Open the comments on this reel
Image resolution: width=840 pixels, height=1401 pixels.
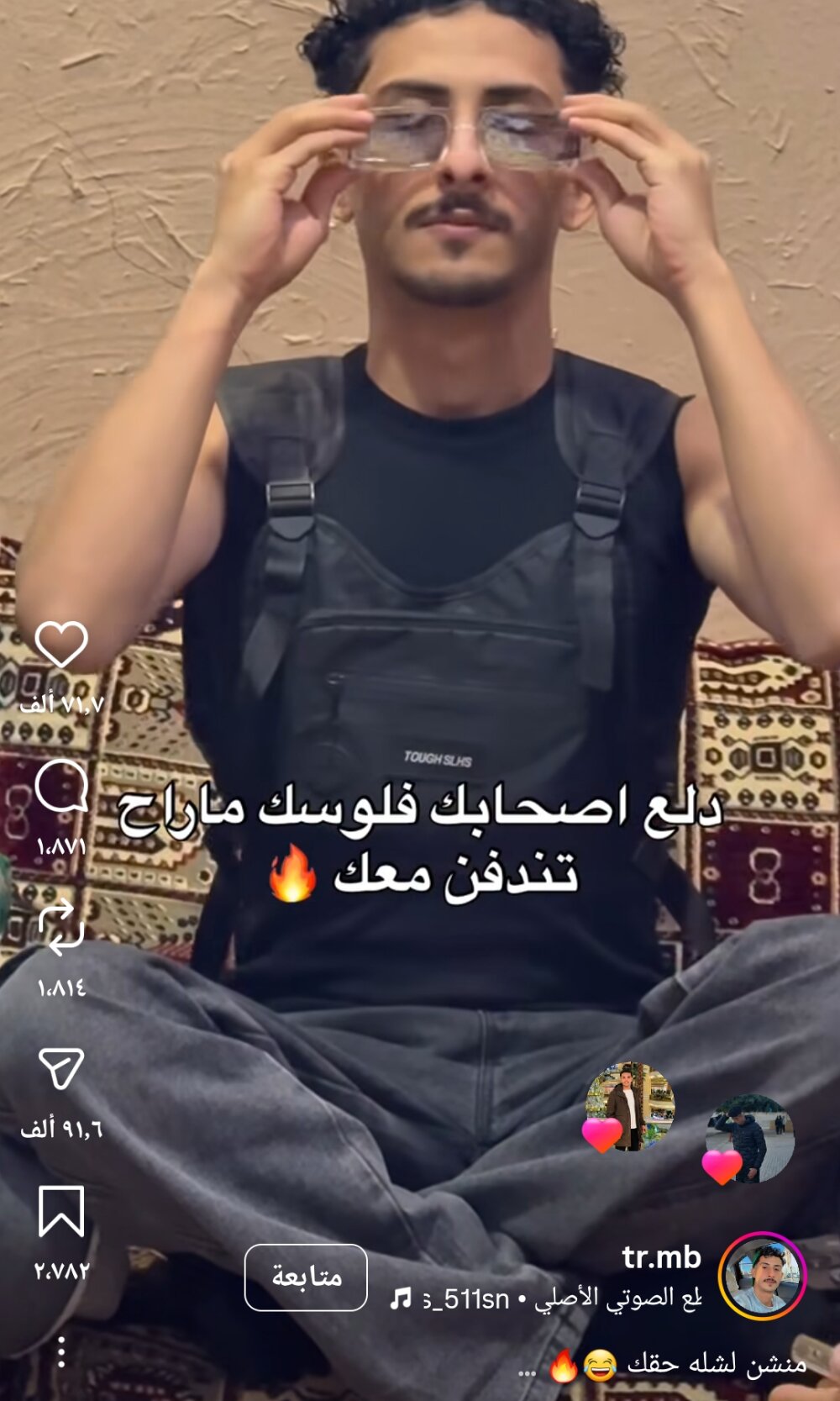click(61, 786)
